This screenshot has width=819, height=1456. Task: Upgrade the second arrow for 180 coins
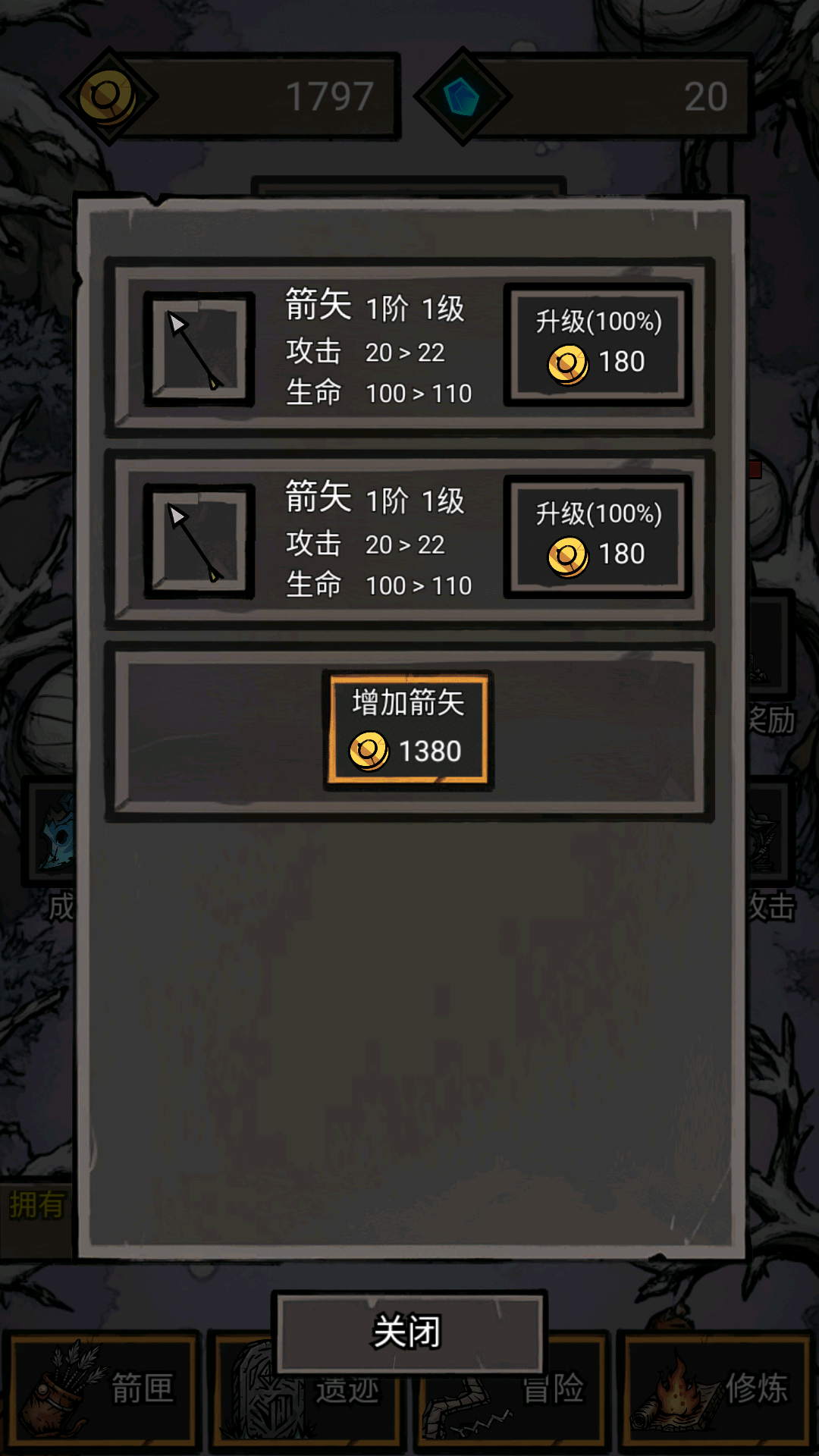(x=598, y=537)
